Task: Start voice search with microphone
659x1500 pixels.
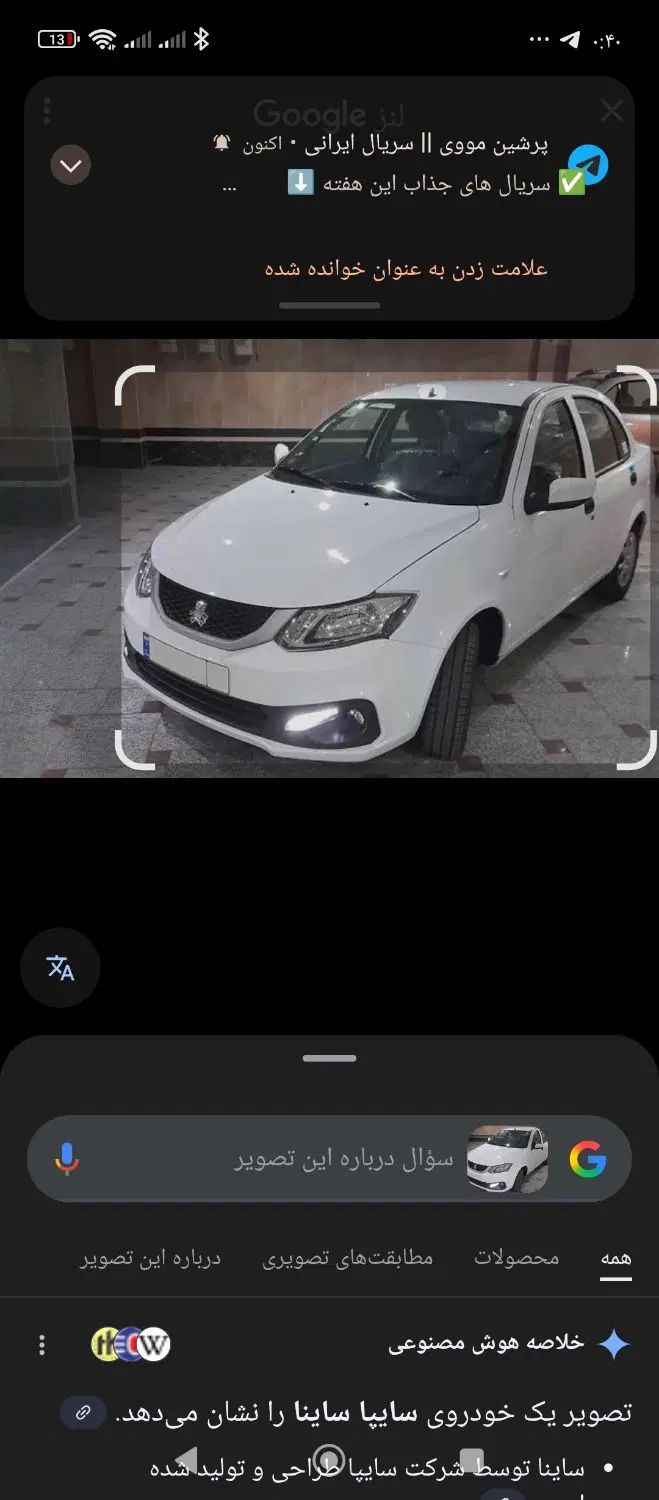Action: coord(67,1159)
